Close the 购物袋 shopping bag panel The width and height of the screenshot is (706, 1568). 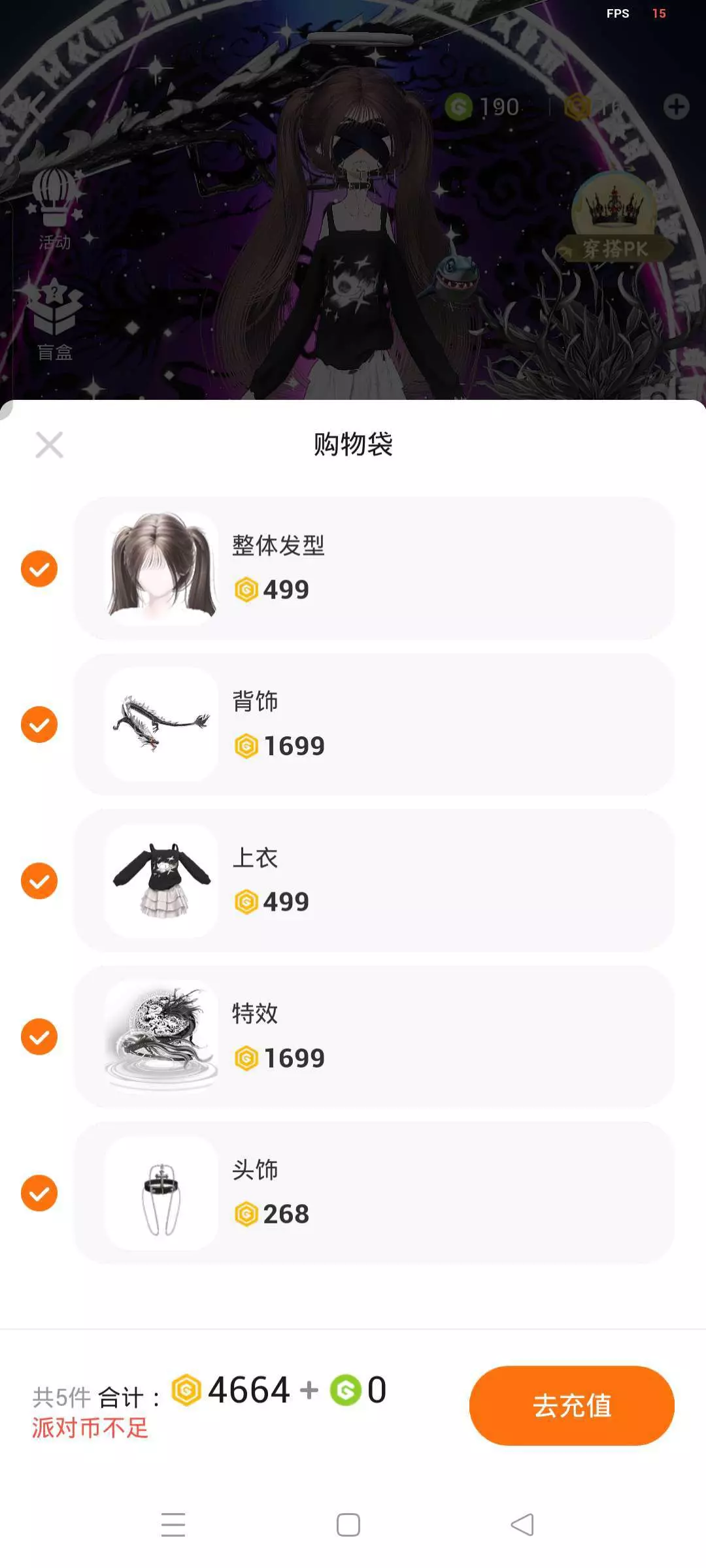click(x=49, y=445)
